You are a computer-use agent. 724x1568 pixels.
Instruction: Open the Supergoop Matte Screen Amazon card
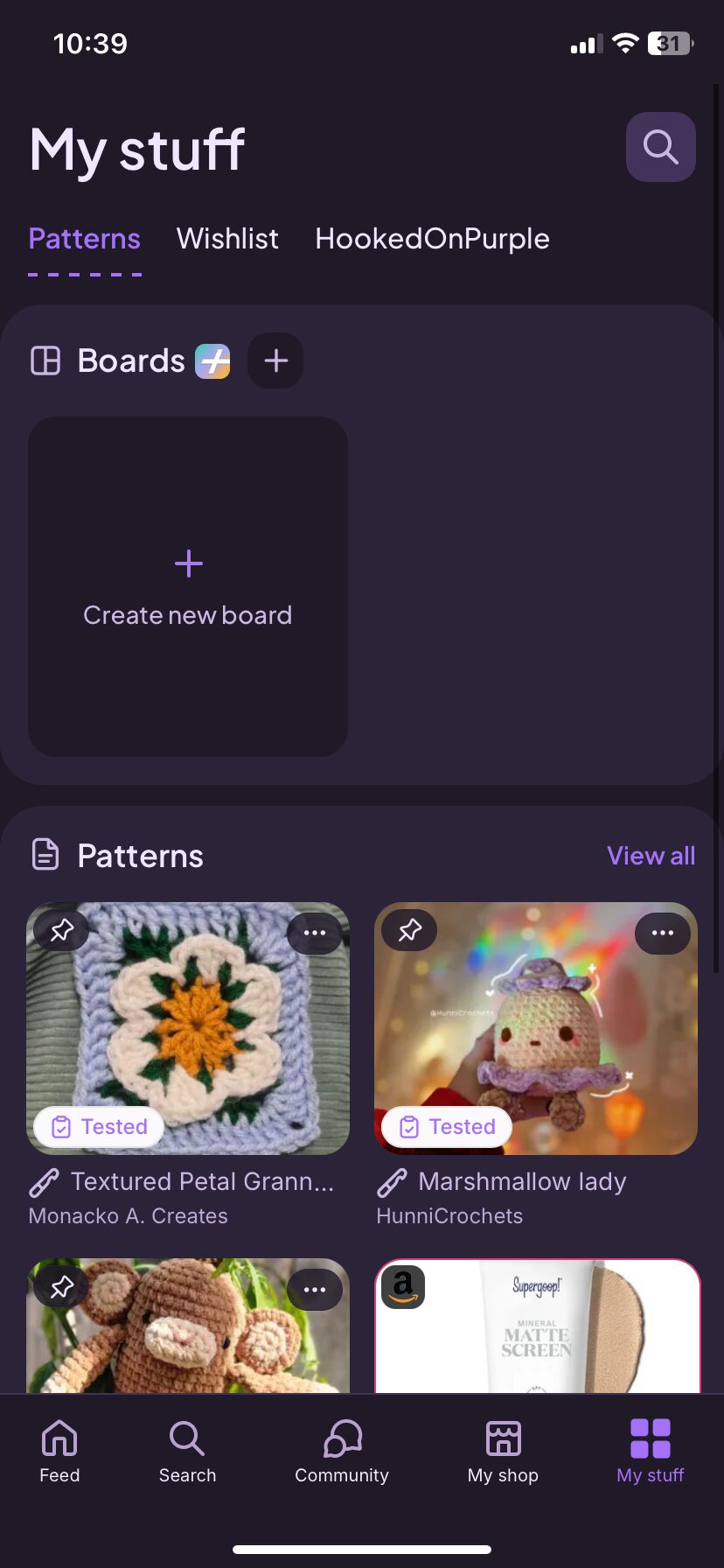(x=538, y=1326)
